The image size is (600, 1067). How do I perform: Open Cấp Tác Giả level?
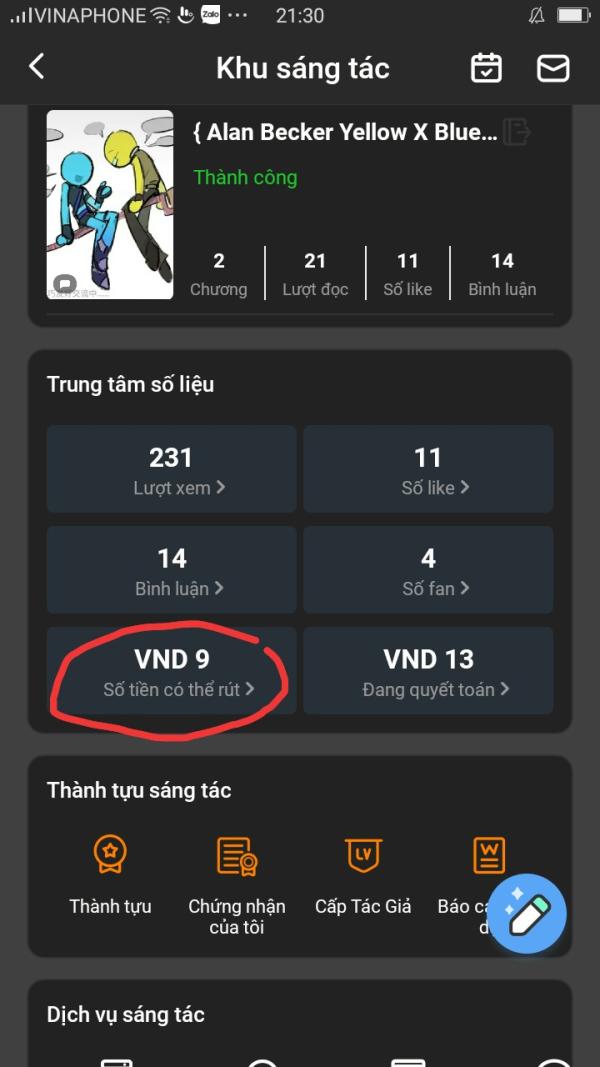(x=363, y=875)
